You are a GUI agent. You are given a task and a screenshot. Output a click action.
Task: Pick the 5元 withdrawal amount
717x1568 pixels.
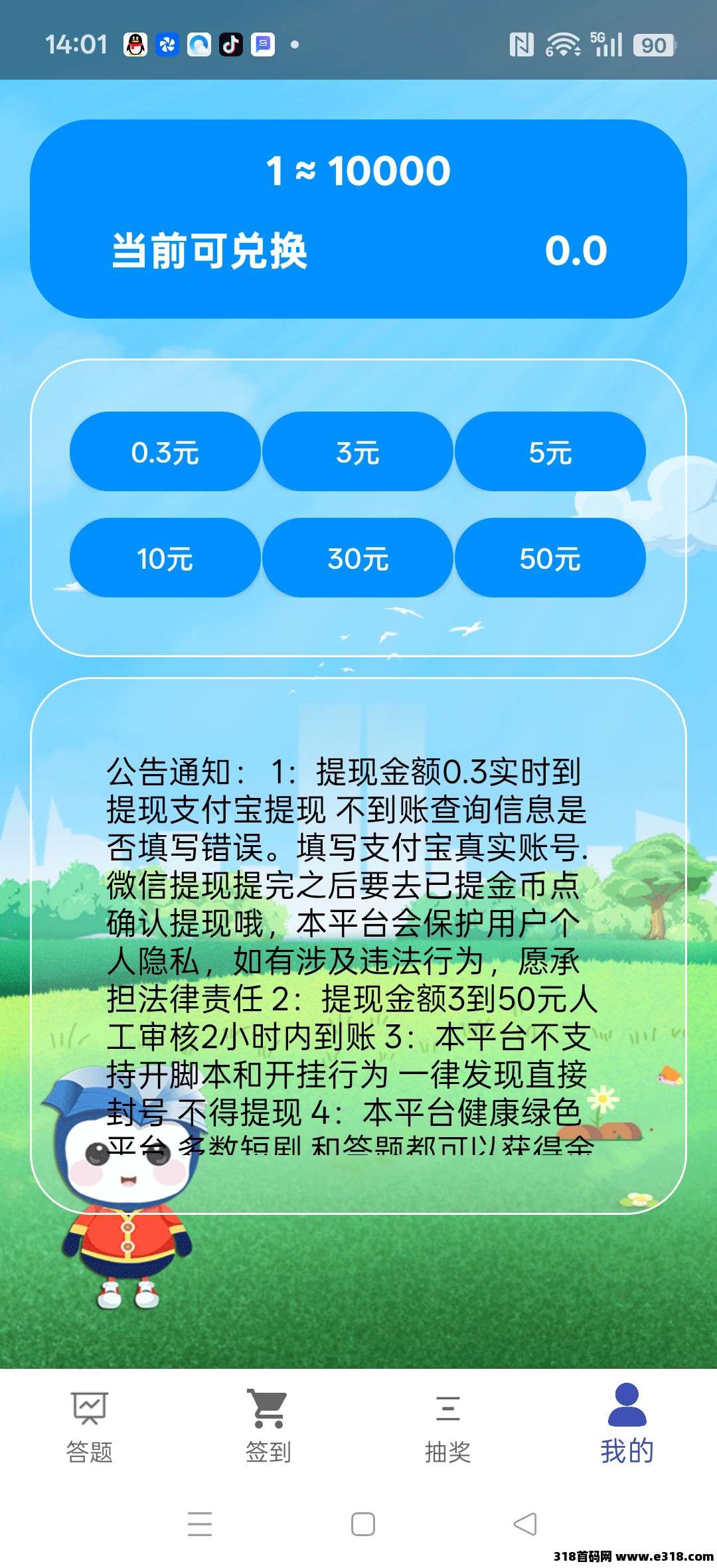(x=550, y=452)
